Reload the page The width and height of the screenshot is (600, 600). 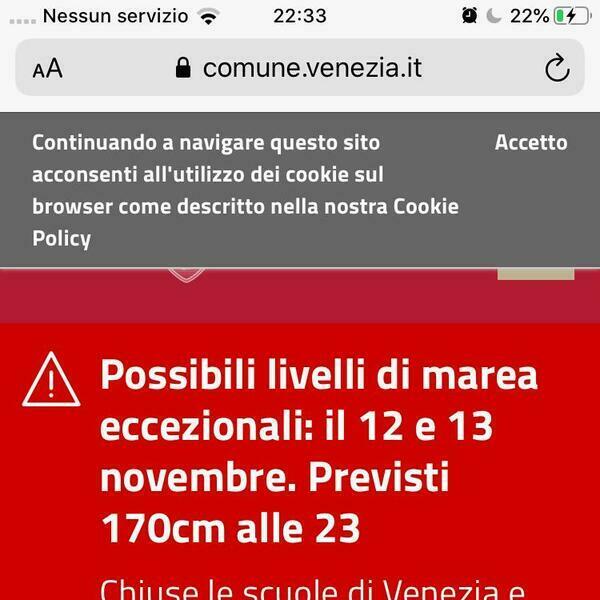click(556, 68)
